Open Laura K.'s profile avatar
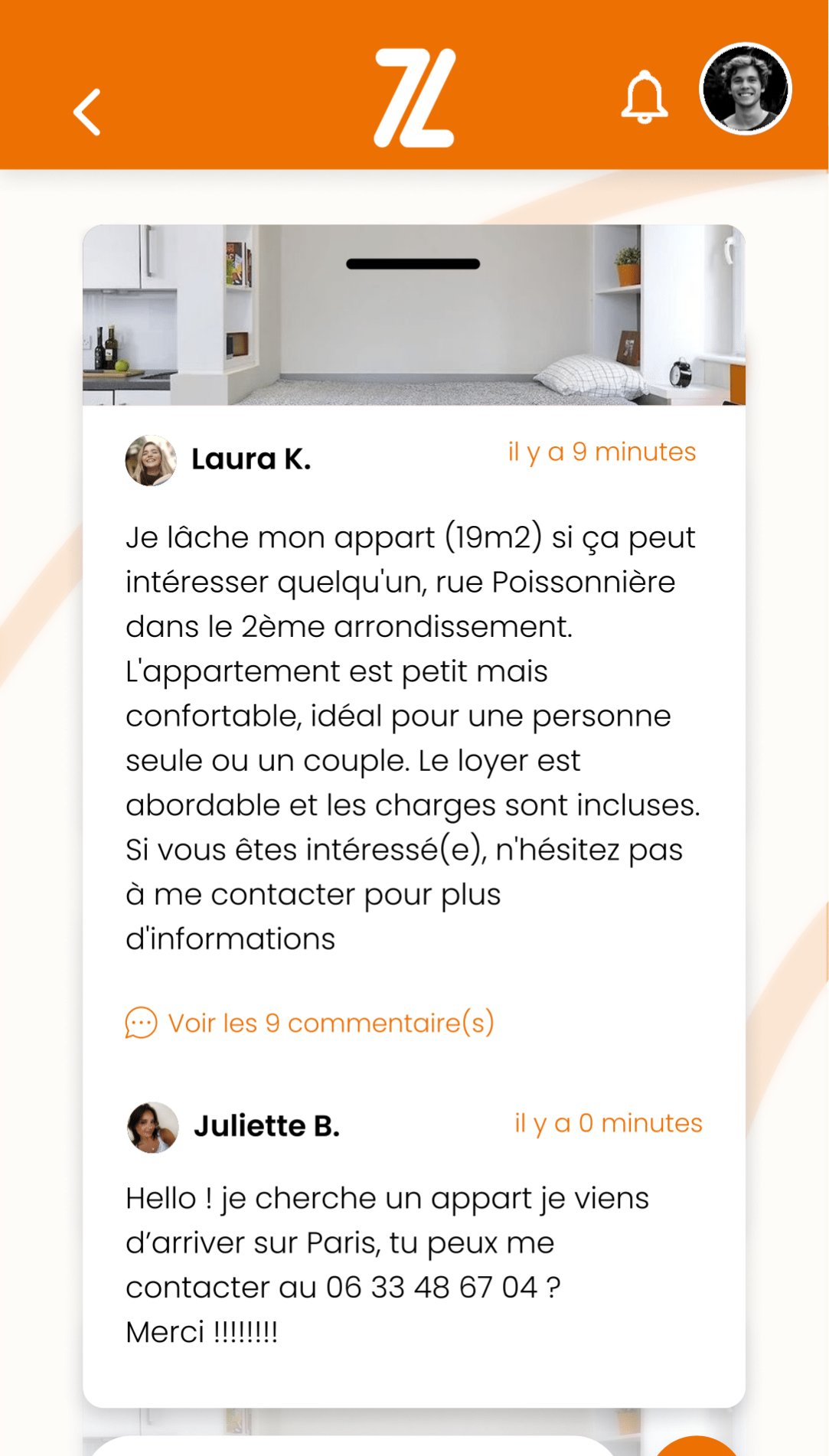The height and width of the screenshot is (1456, 829). [x=151, y=460]
